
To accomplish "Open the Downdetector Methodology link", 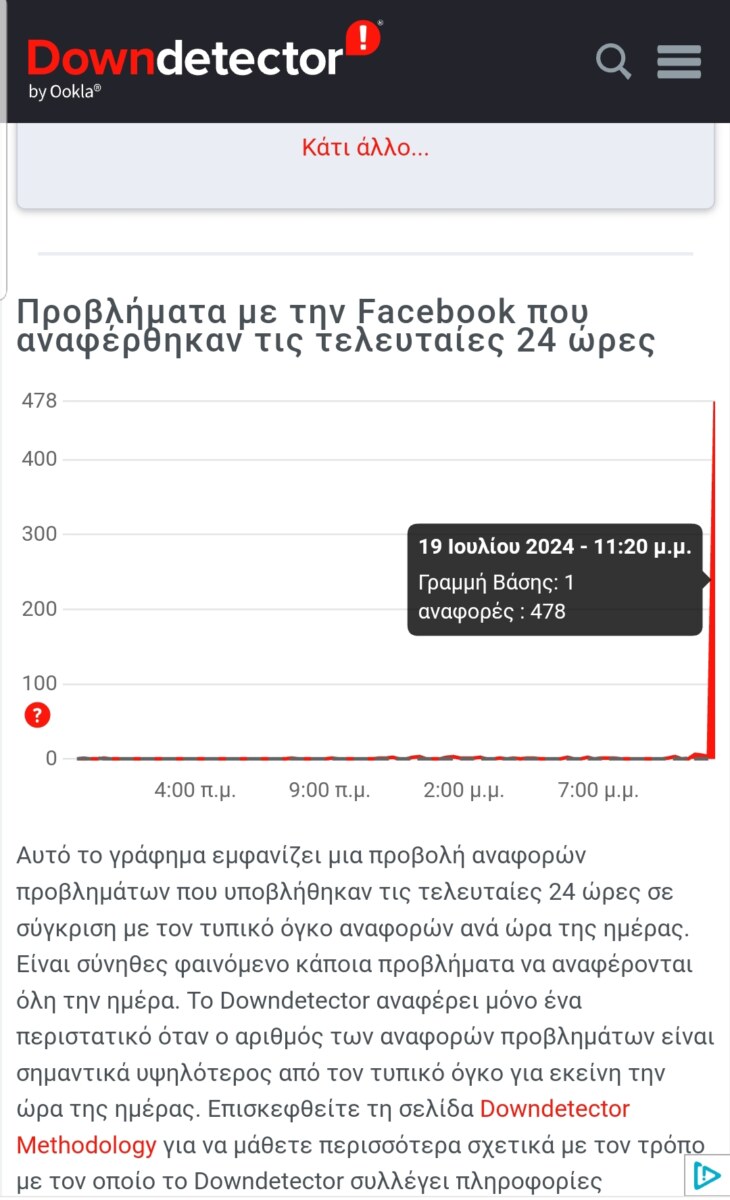I will coord(323,1127).
